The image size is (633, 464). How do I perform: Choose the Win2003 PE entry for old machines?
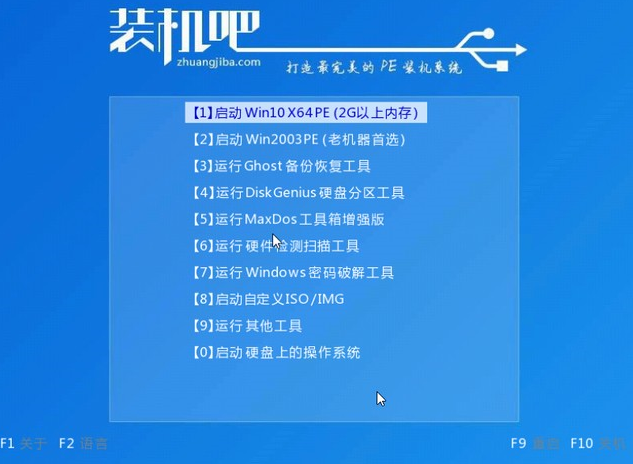click(294, 139)
